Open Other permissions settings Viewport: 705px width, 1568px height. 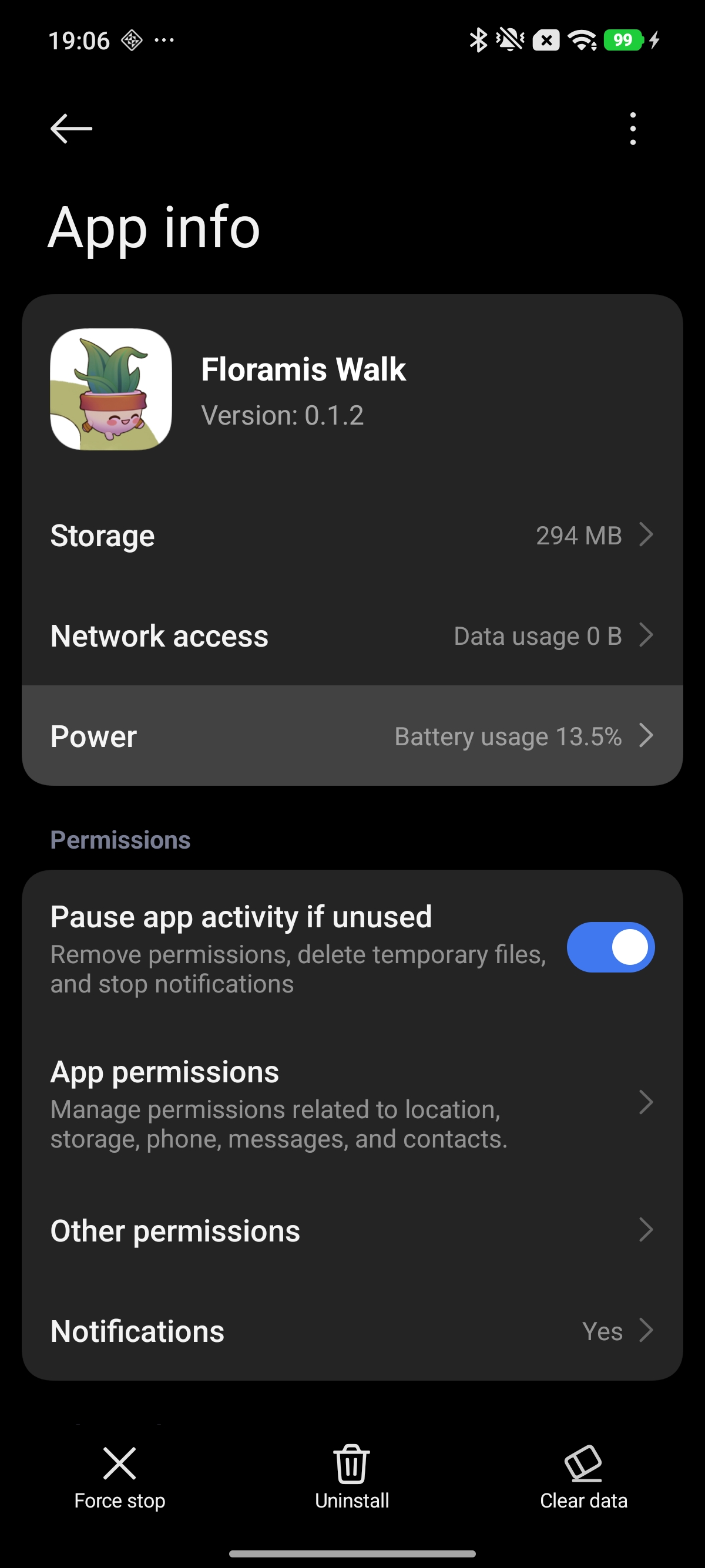[352, 1230]
